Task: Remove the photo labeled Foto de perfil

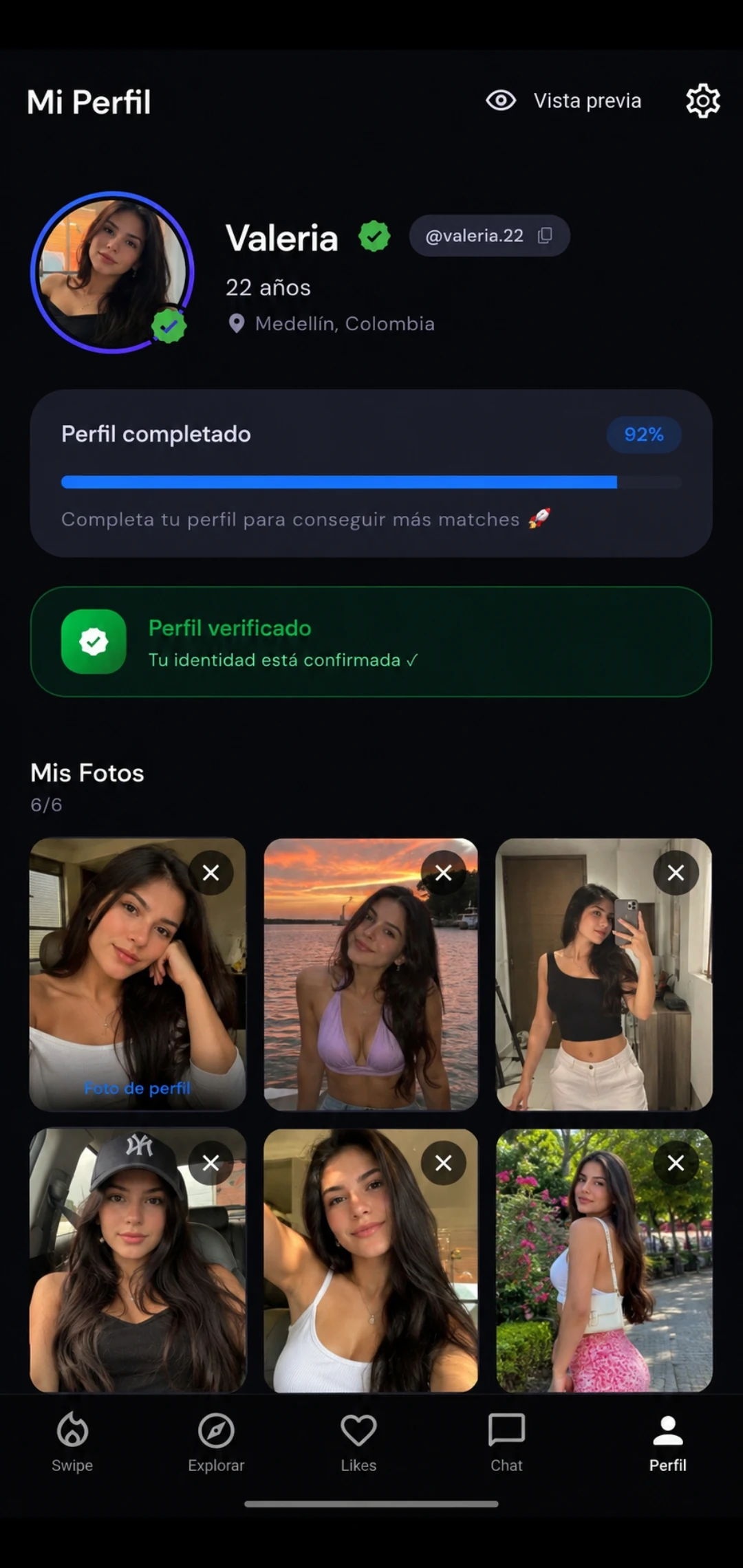Action: pos(211,873)
